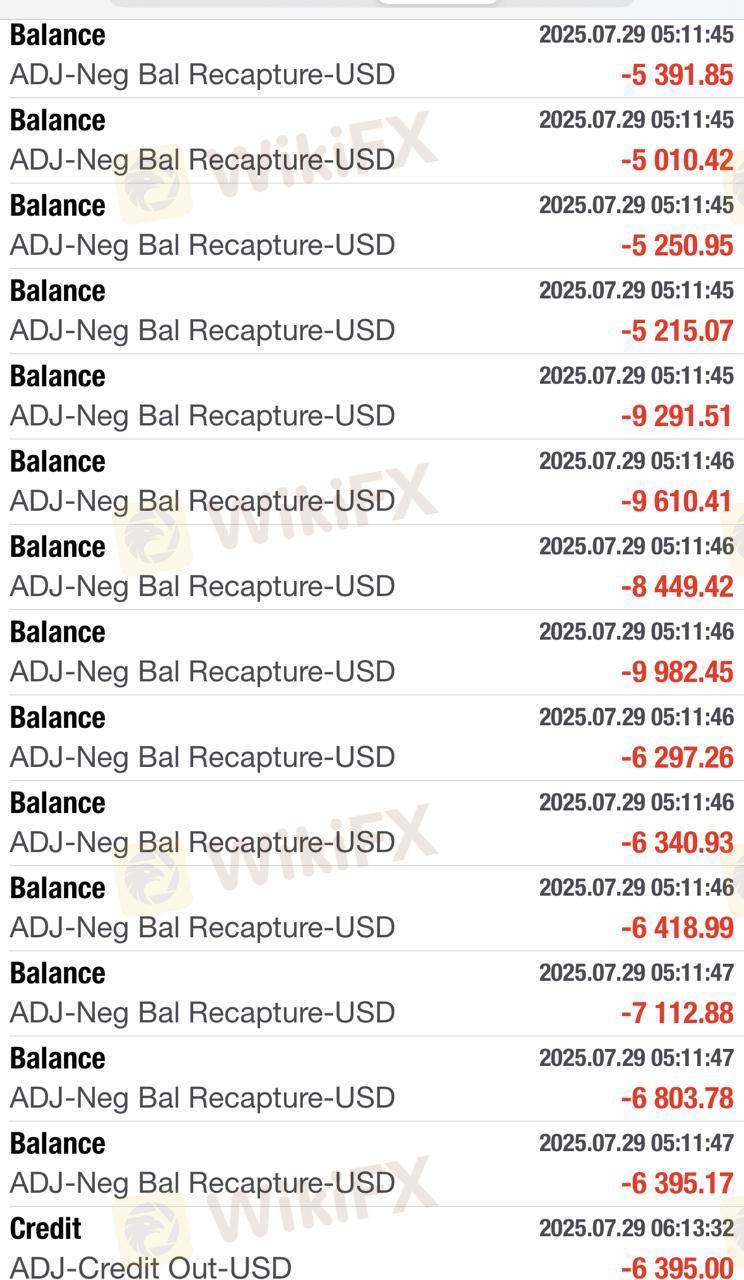Open the -9 982.45 Neg Bal Recapture row

pyautogui.click(x=372, y=652)
